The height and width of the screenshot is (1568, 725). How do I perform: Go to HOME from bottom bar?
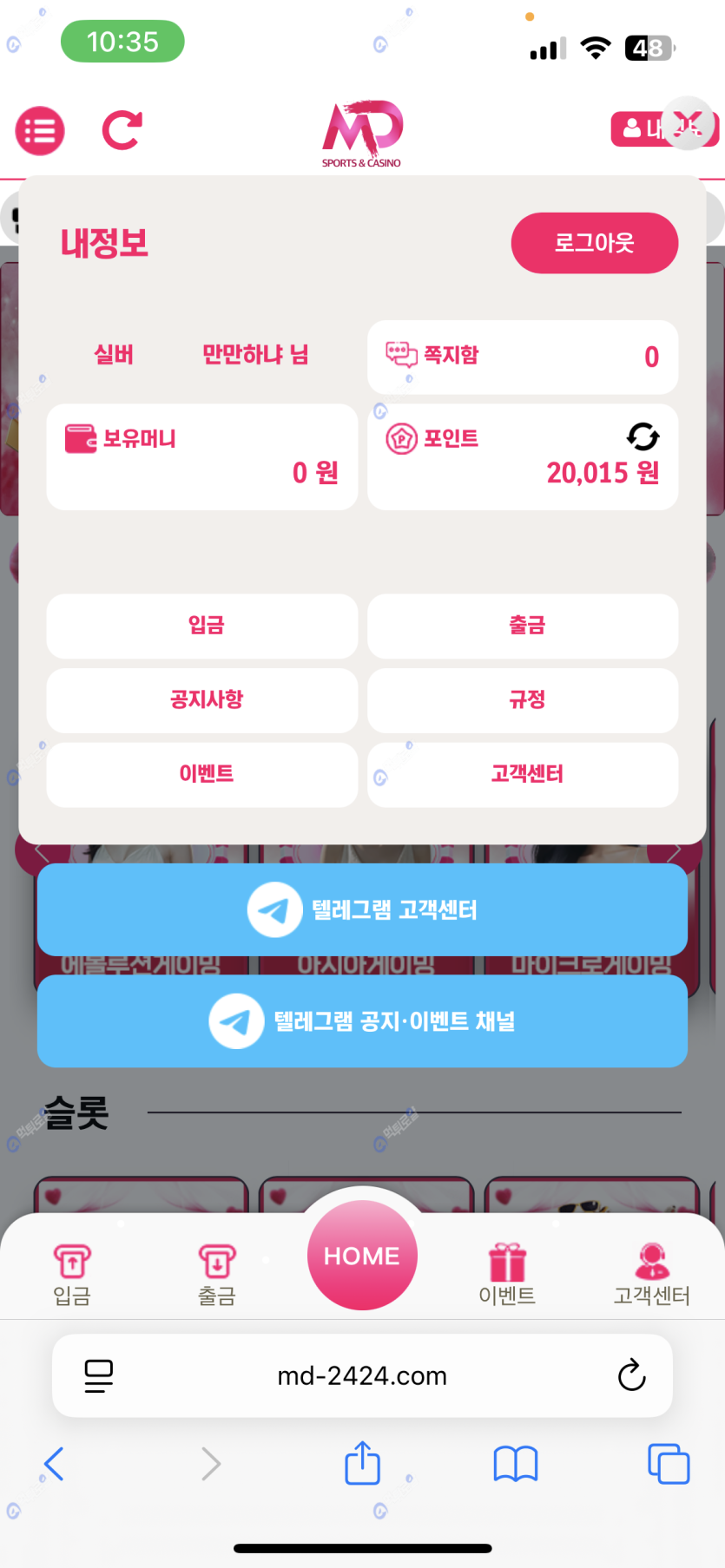pyautogui.click(x=362, y=1255)
